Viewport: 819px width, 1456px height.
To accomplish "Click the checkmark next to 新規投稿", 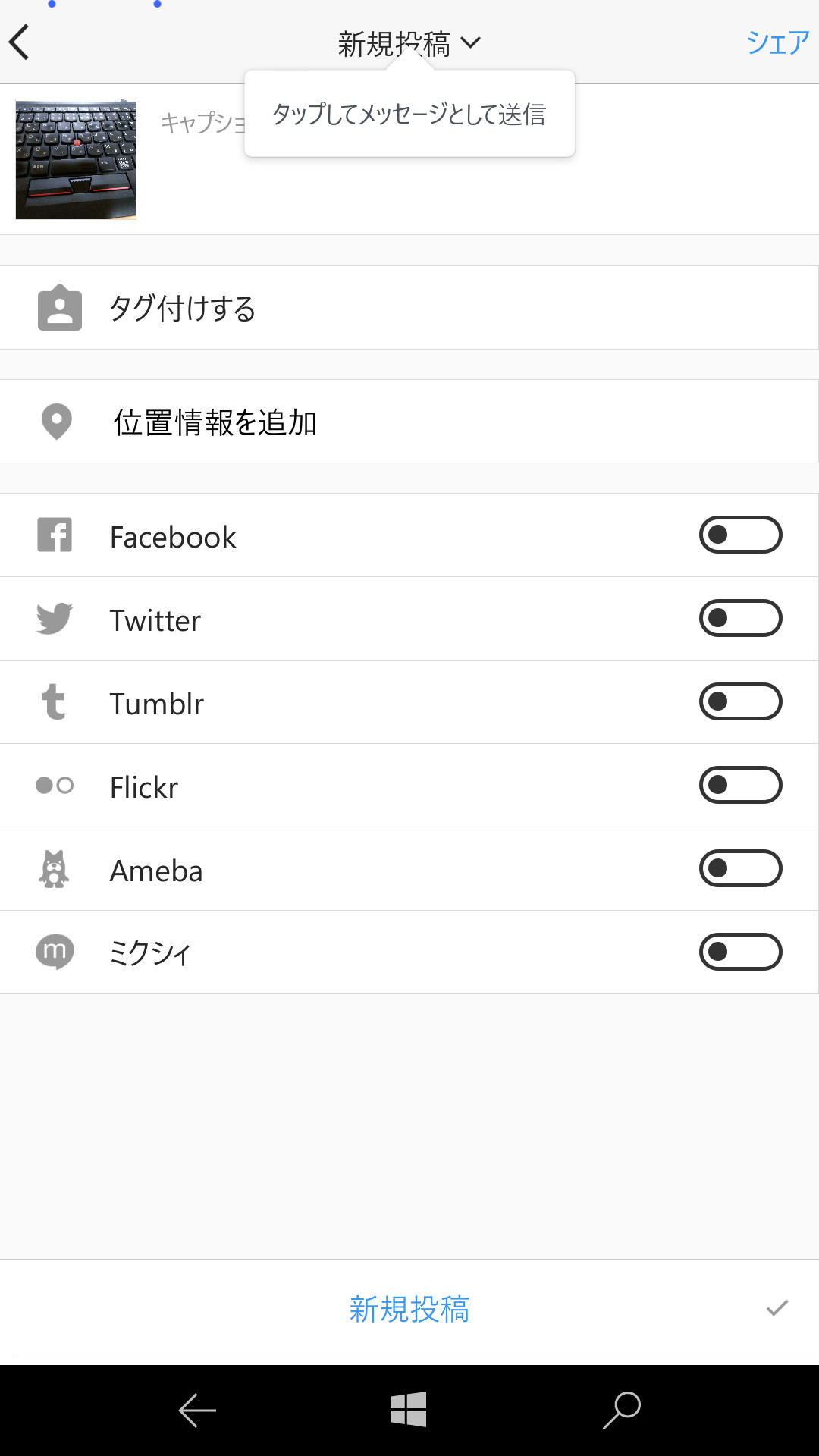I will 777,1308.
